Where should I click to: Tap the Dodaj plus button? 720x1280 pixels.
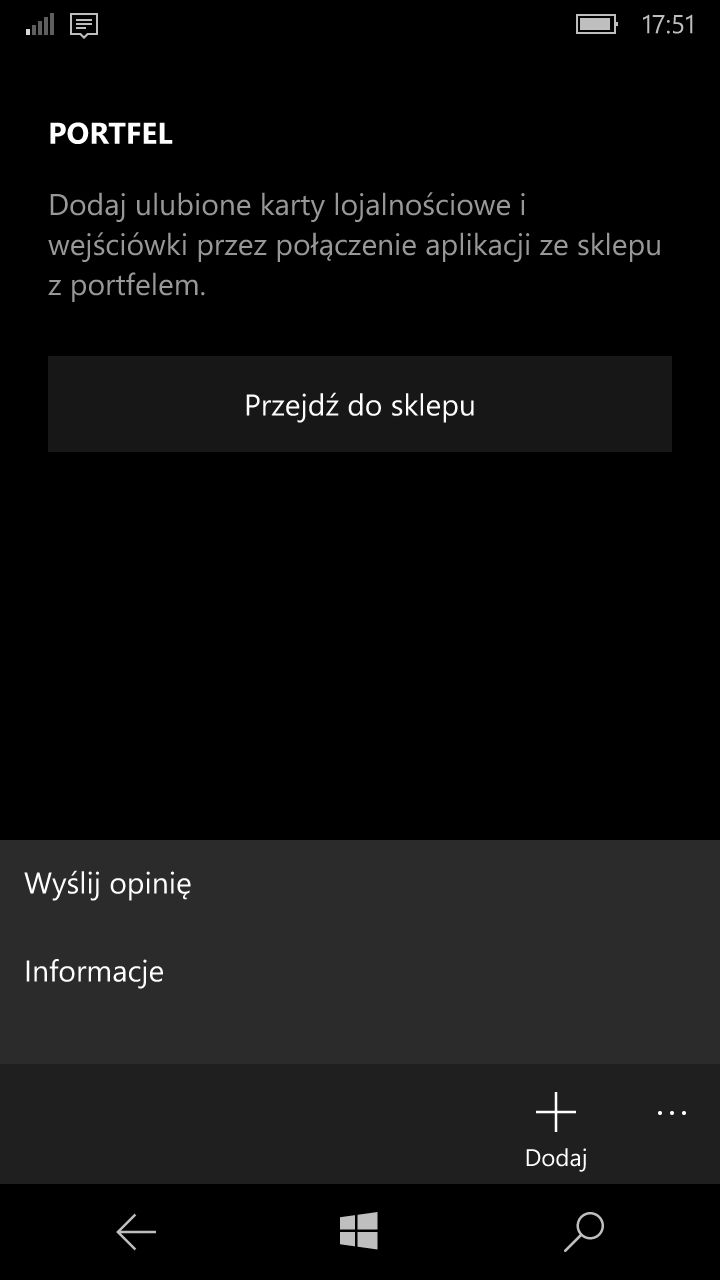(x=556, y=1126)
